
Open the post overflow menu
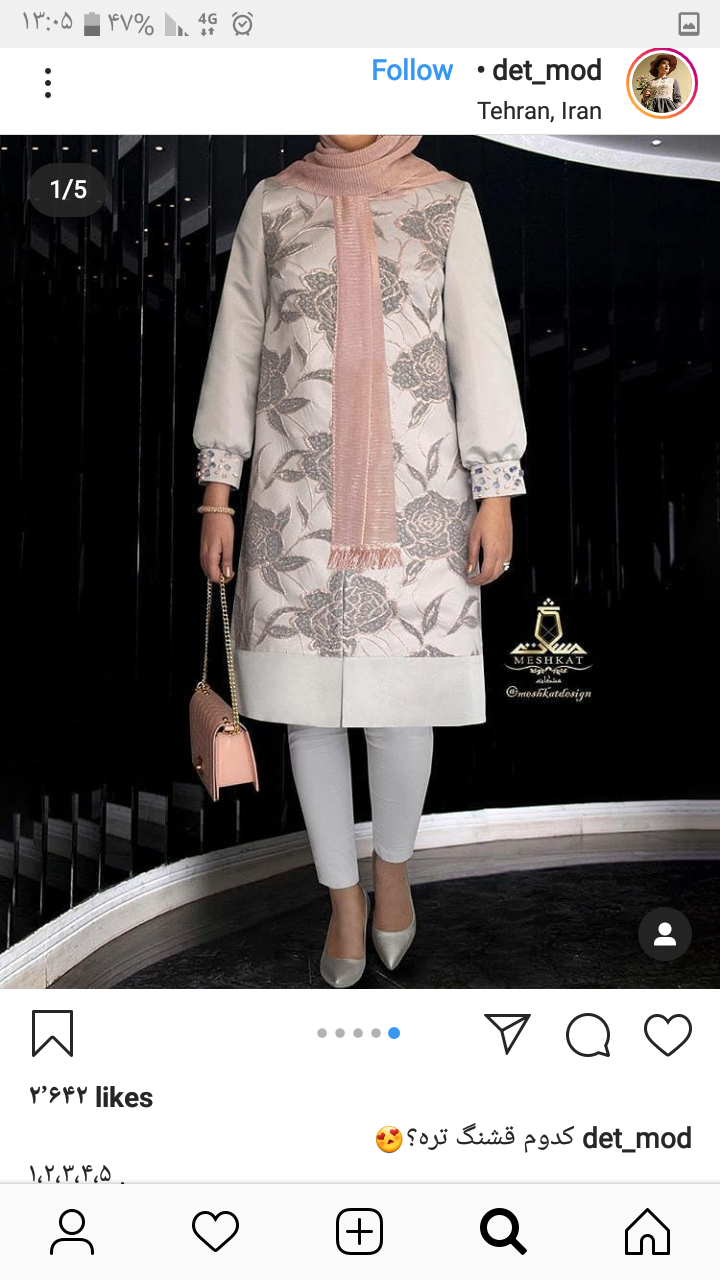[x=47, y=83]
